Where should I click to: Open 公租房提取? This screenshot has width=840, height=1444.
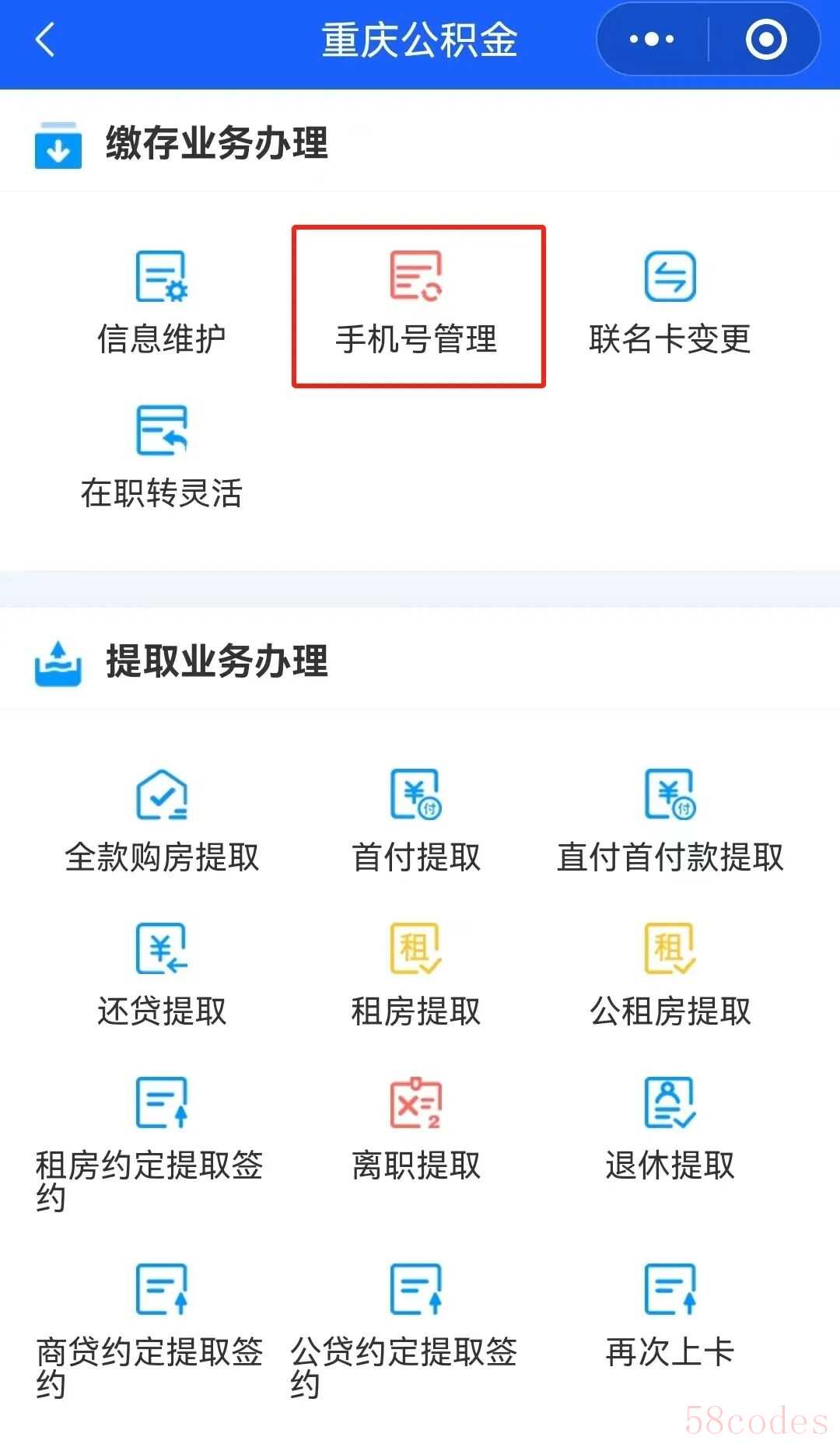[670, 976]
